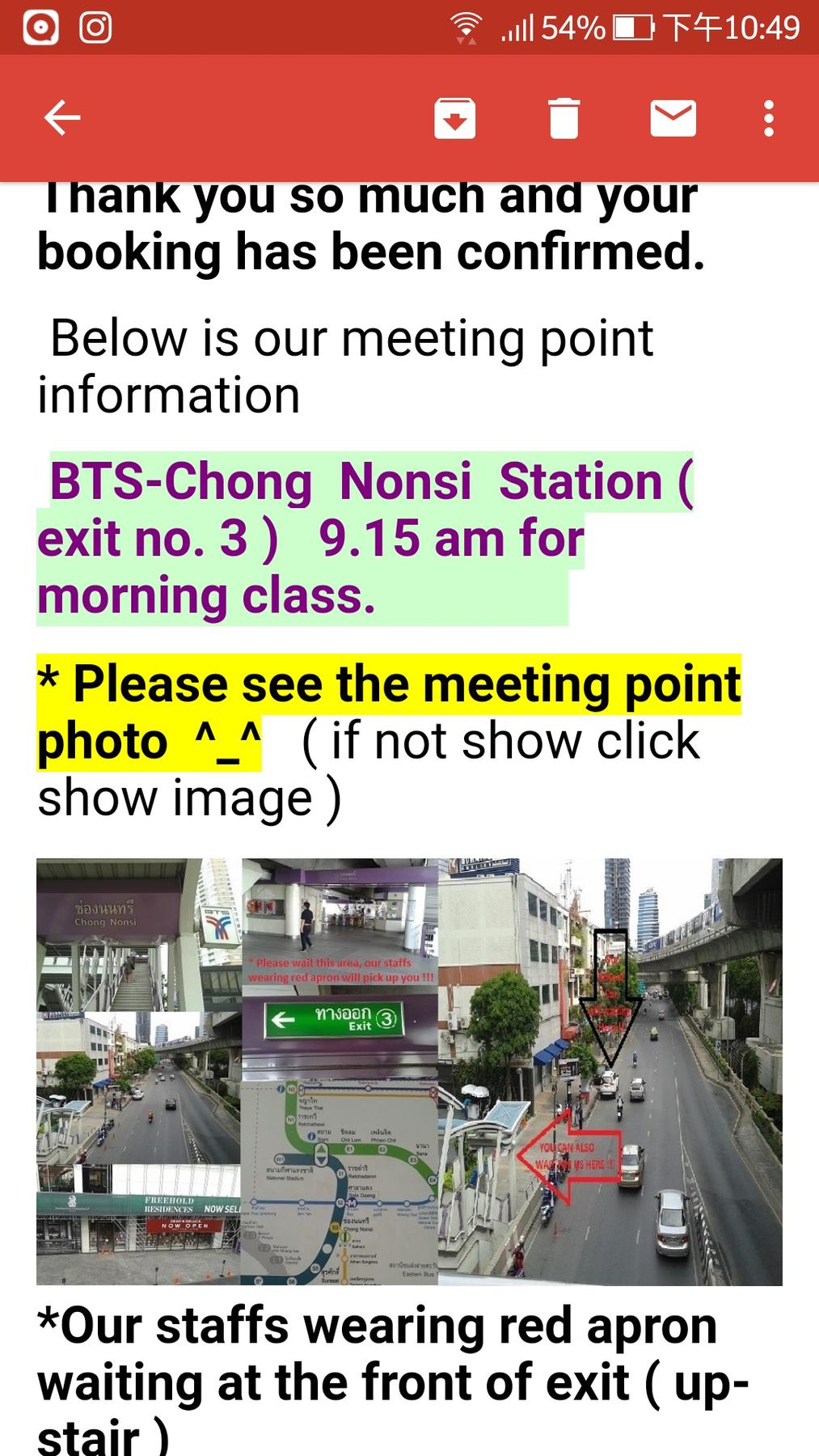Viewport: 819px width, 1456px height.
Task: Archive this email
Action: coord(454,119)
